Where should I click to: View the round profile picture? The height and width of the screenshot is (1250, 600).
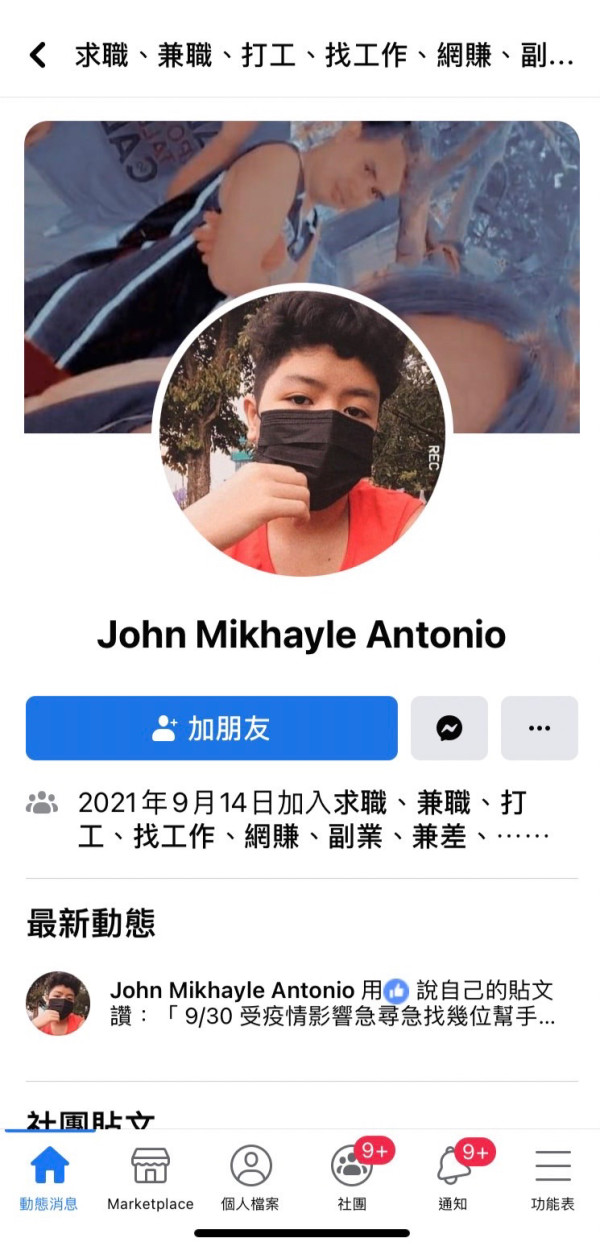click(302, 433)
